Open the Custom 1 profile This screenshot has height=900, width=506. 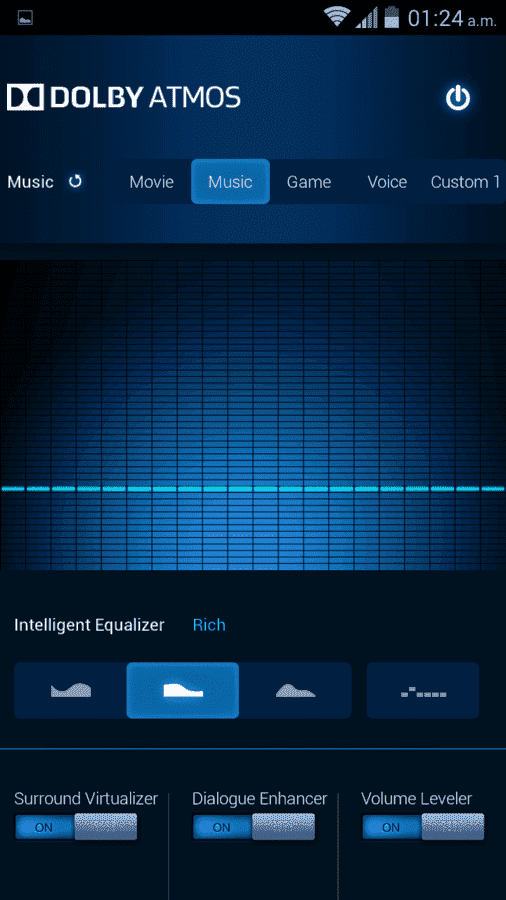pos(465,182)
